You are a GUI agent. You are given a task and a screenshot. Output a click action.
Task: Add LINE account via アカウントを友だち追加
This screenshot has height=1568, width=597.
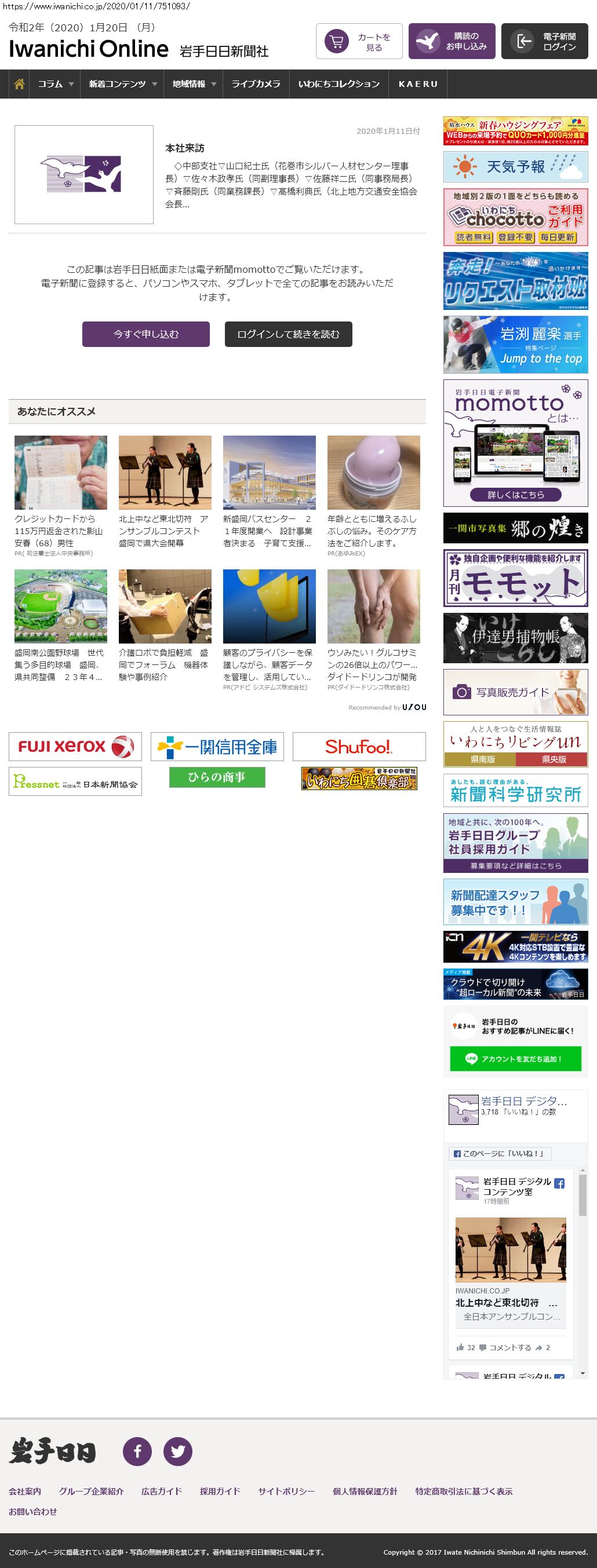click(x=515, y=1058)
